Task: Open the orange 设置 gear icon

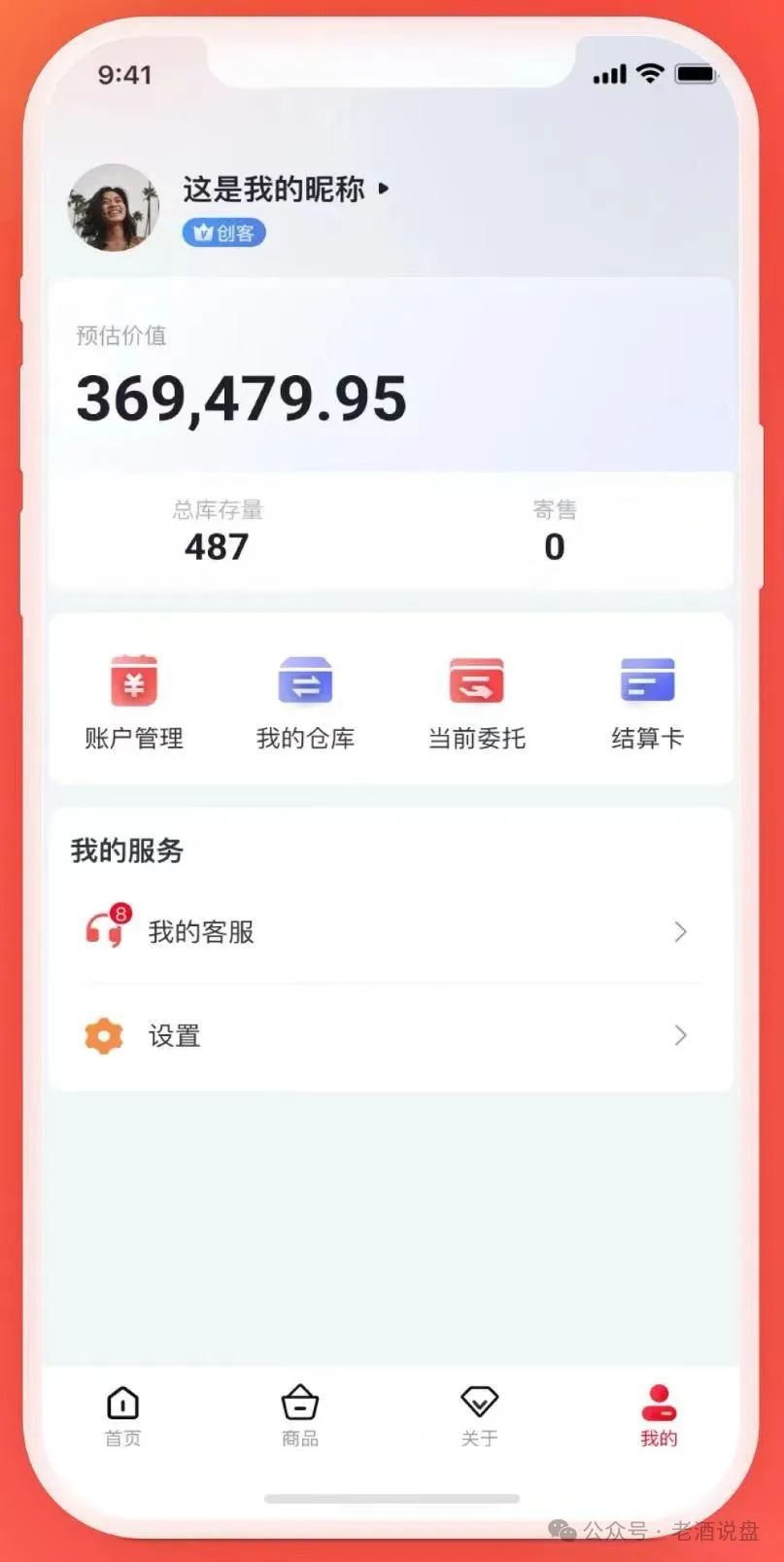Action: tap(103, 1035)
